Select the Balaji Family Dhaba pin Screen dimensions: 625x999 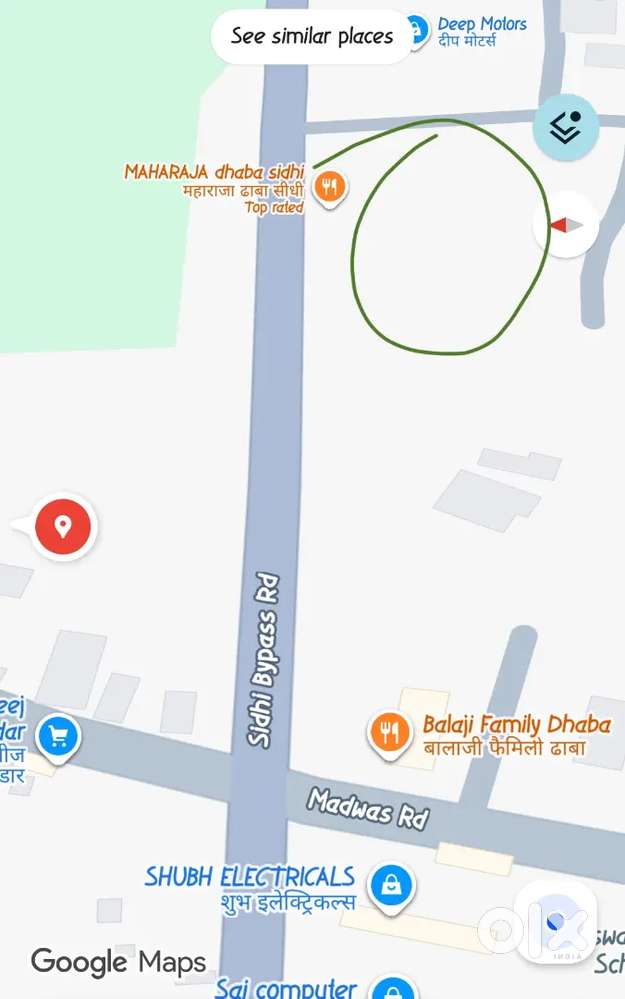coord(390,732)
